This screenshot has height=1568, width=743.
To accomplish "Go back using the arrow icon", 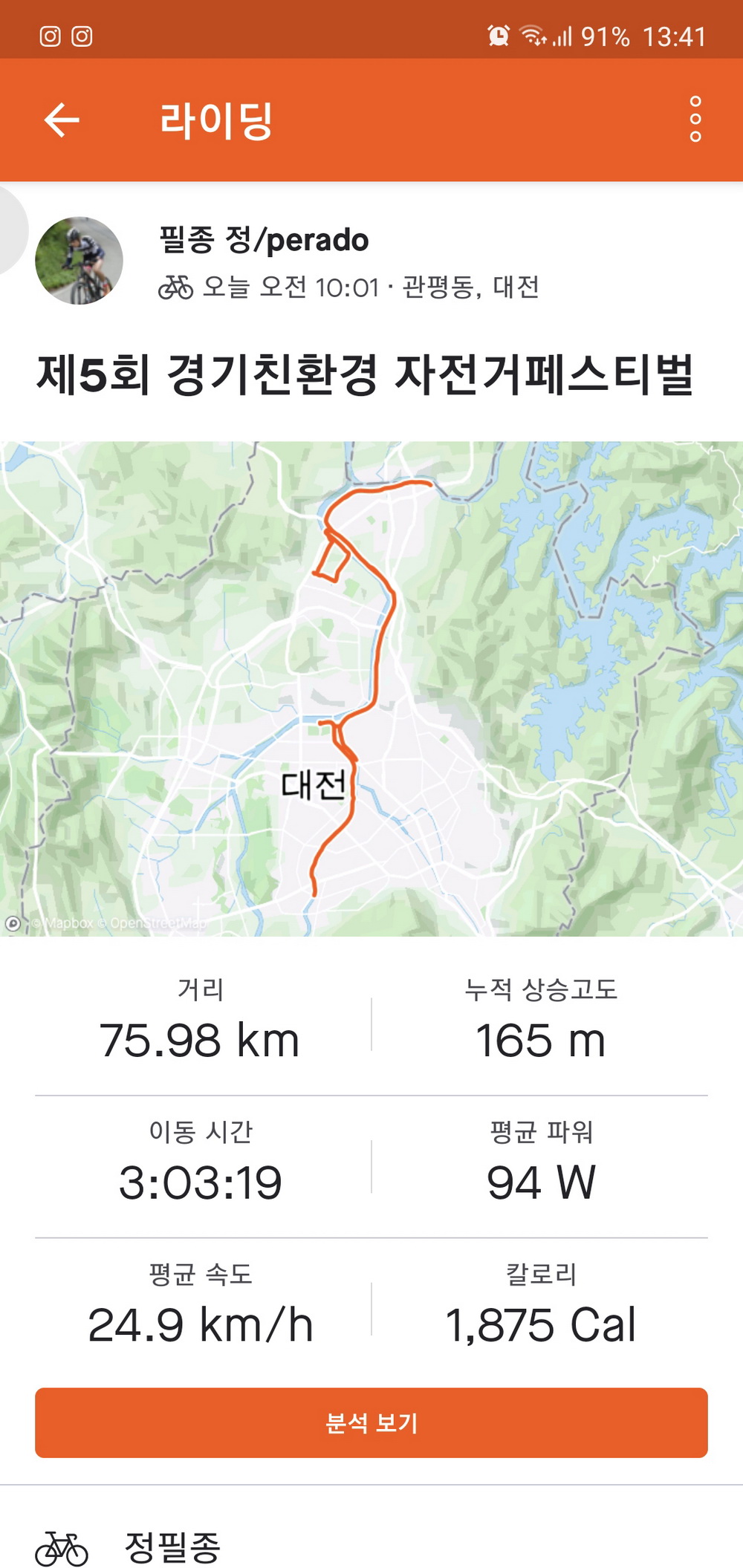I will pyautogui.click(x=62, y=120).
